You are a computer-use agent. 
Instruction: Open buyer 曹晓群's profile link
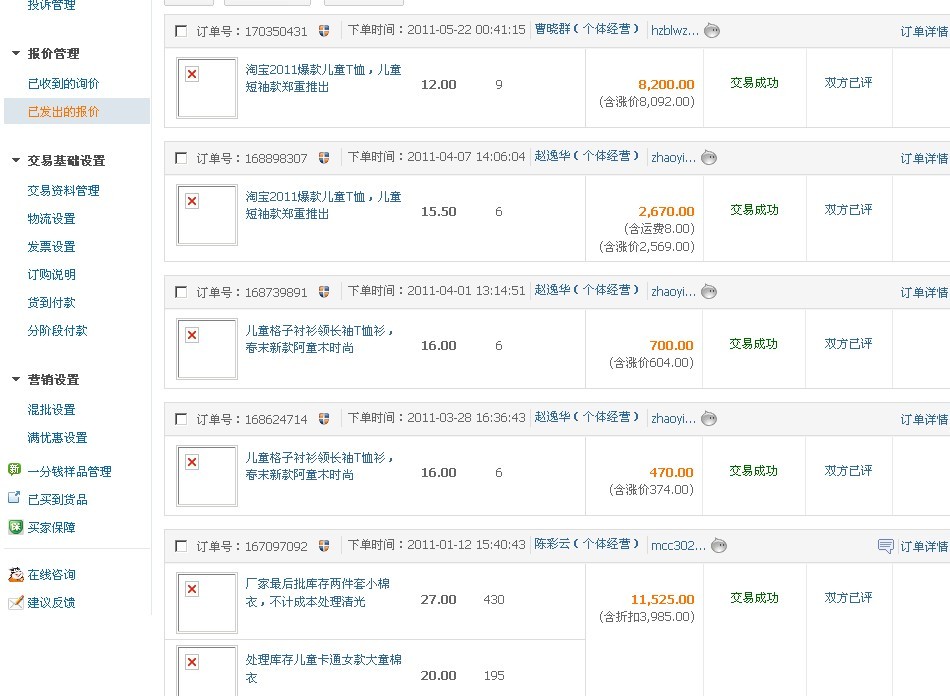[552, 29]
